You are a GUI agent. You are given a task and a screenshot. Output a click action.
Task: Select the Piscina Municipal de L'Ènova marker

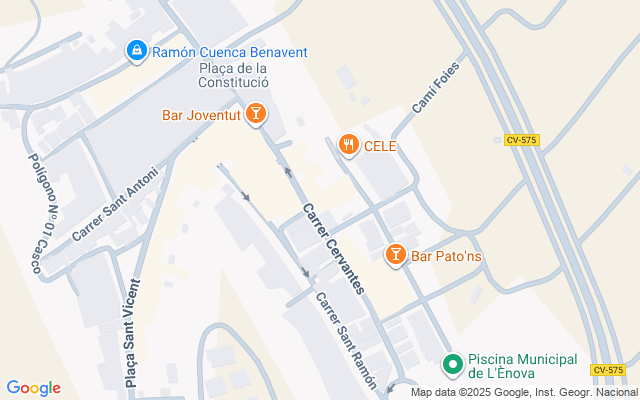453,366
